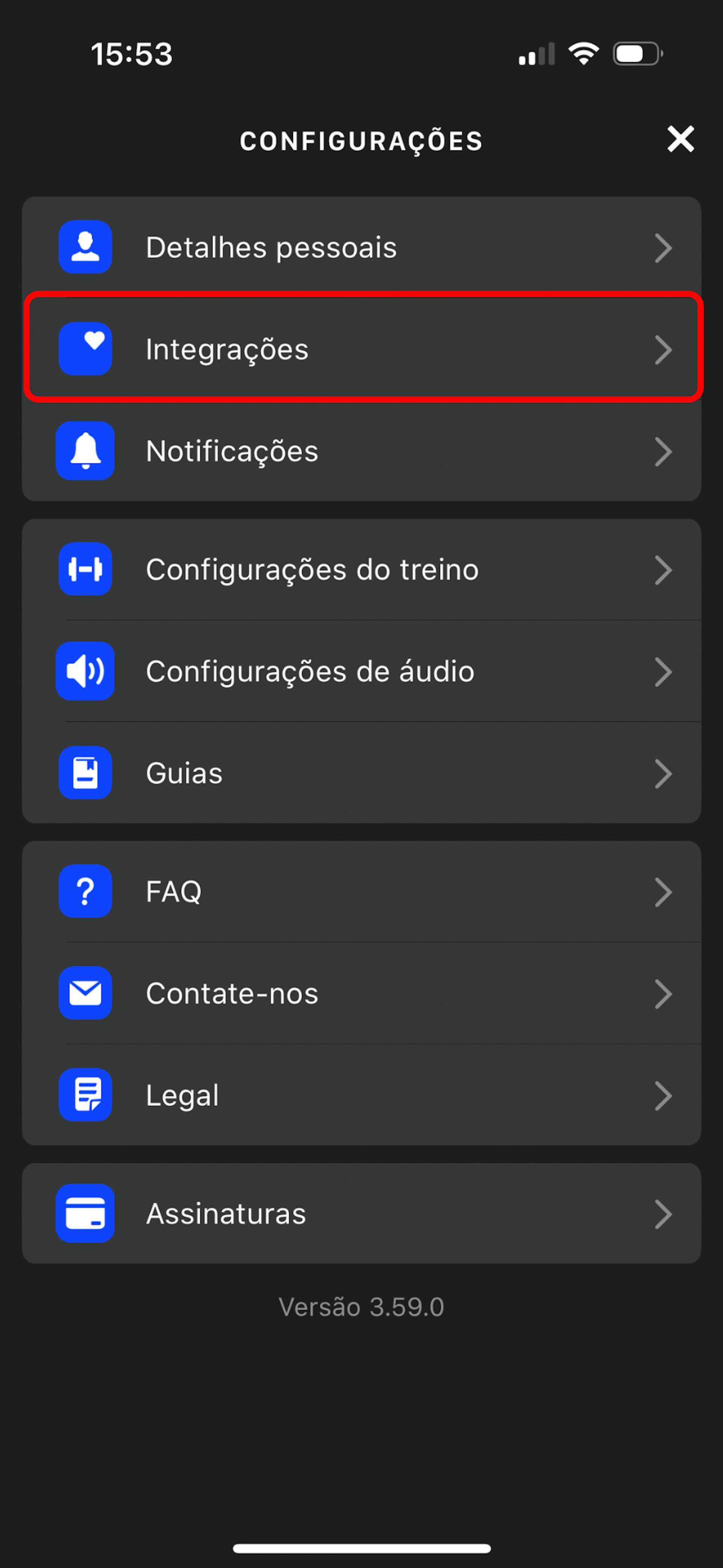Open Legal information
The width and height of the screenshot is (723, 1568).
pyautogui.click(x=361, y=1095)
